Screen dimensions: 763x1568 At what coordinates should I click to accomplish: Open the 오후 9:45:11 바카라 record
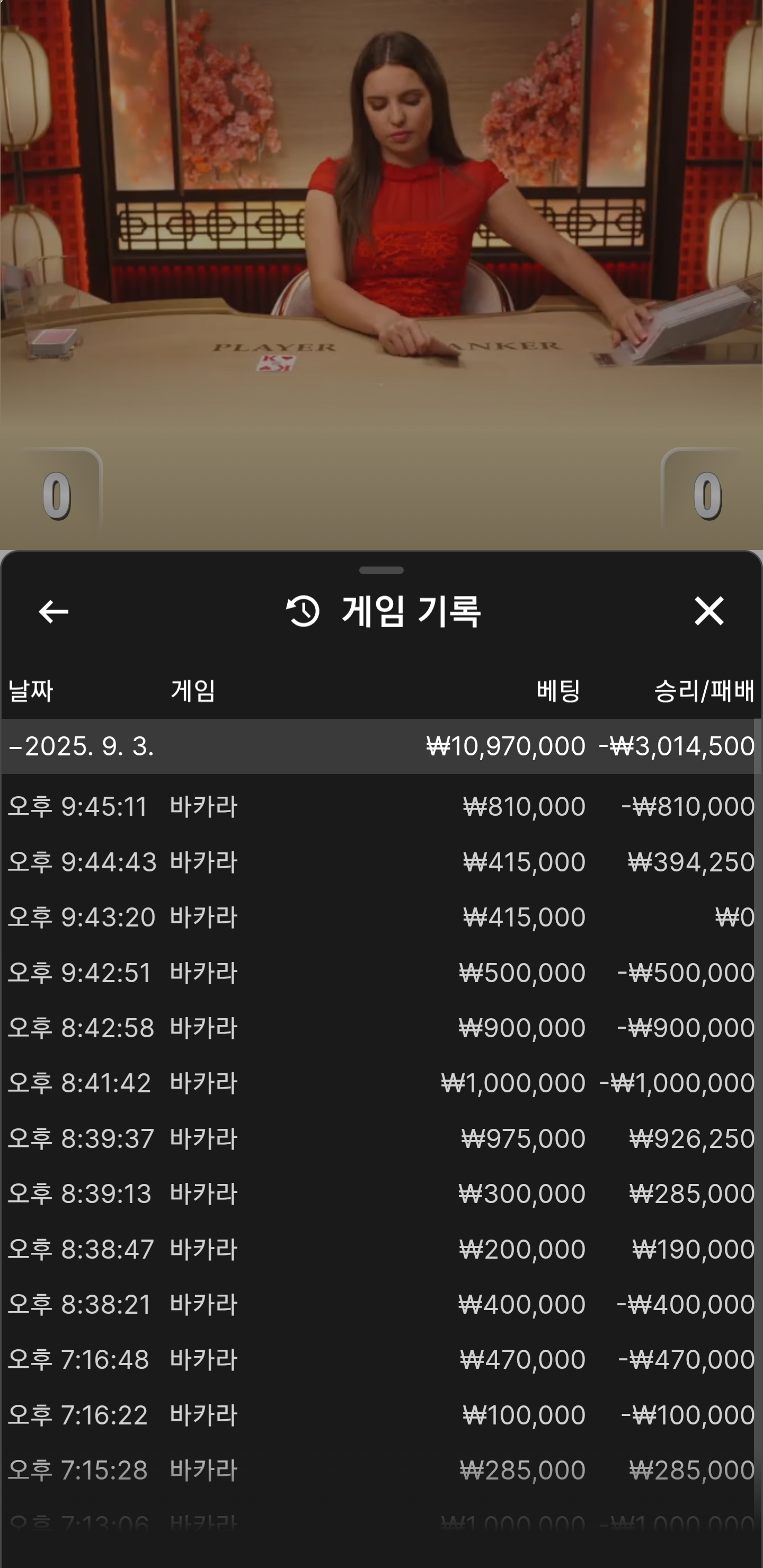381,807
